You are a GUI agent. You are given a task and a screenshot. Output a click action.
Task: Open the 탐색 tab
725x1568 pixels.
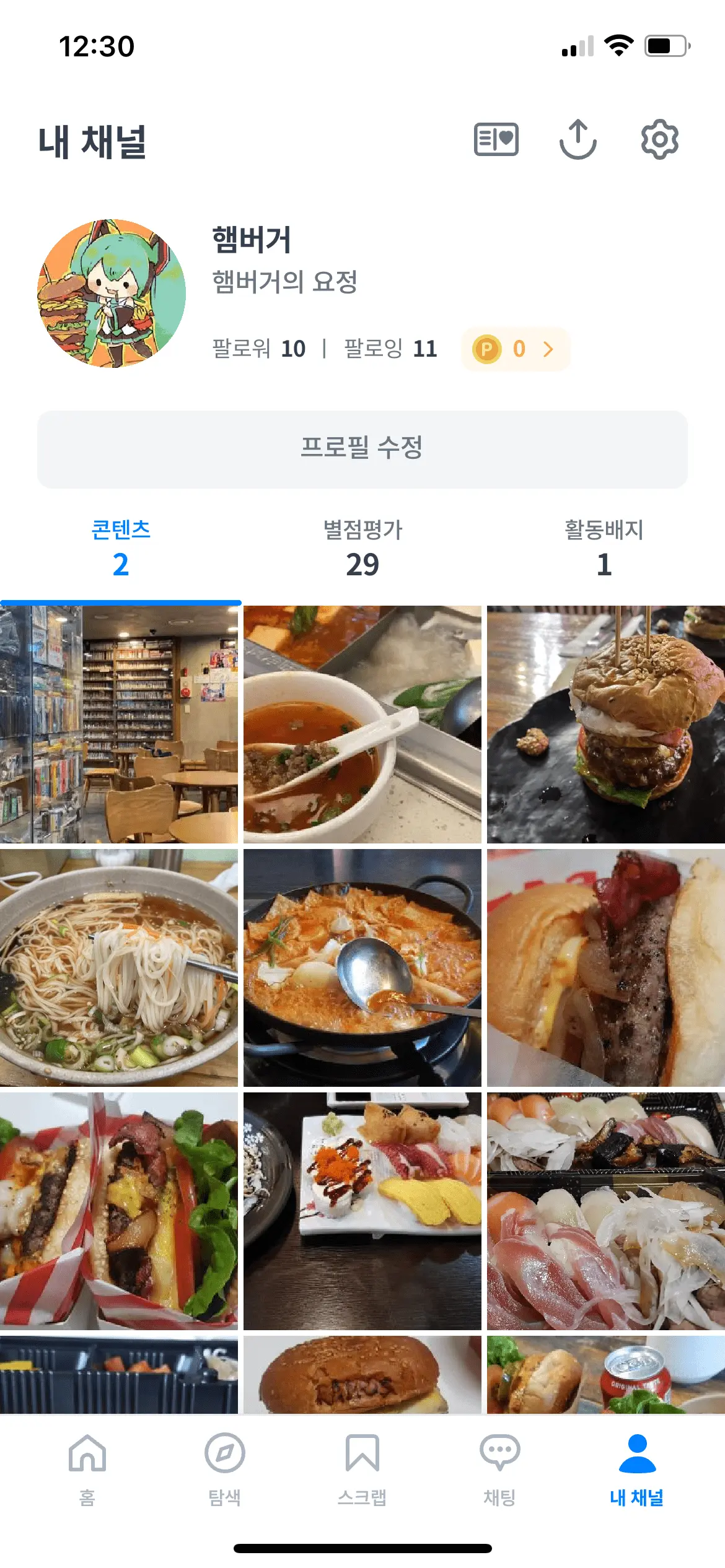(224, 1468)
